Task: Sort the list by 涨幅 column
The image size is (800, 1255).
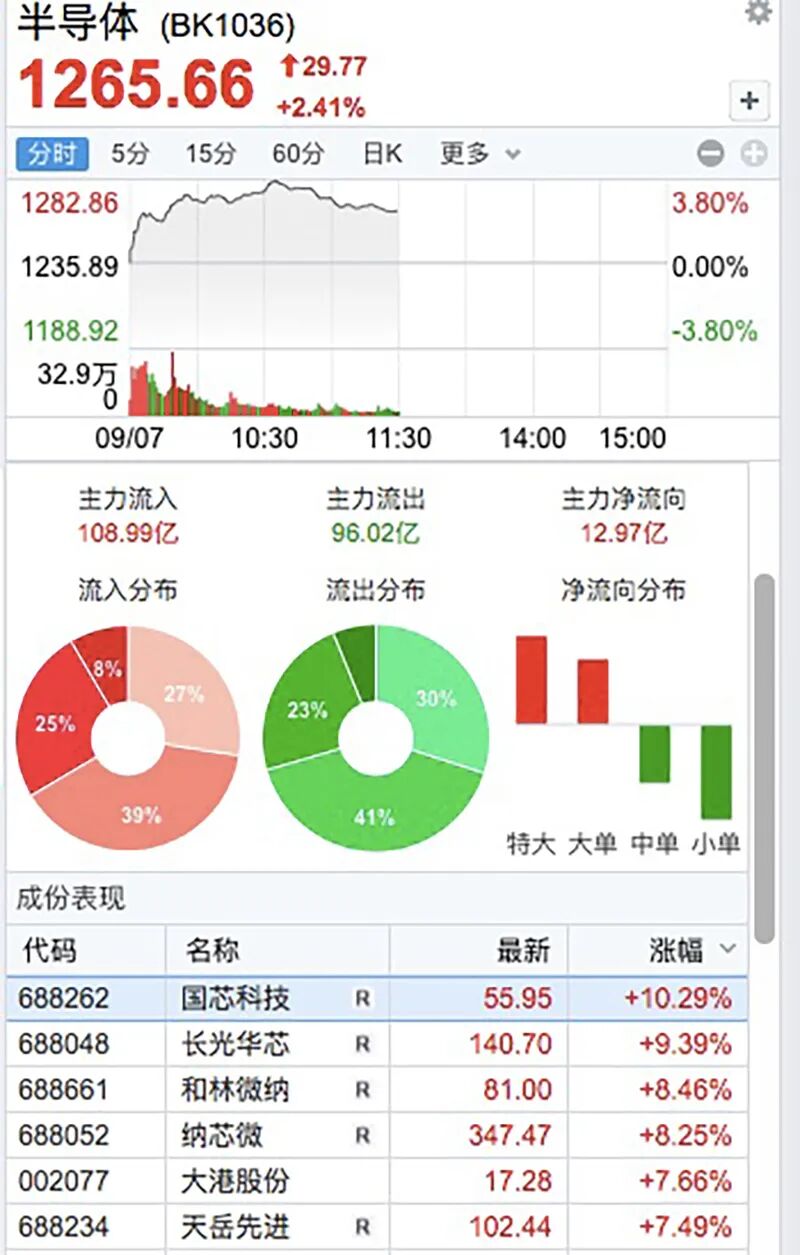Action: [690, 950]
